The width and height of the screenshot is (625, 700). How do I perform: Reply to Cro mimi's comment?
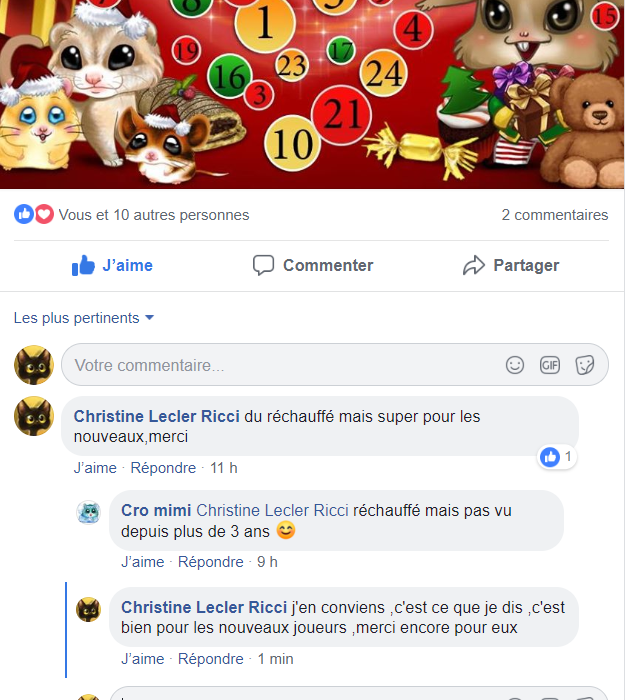pos(210,562)
